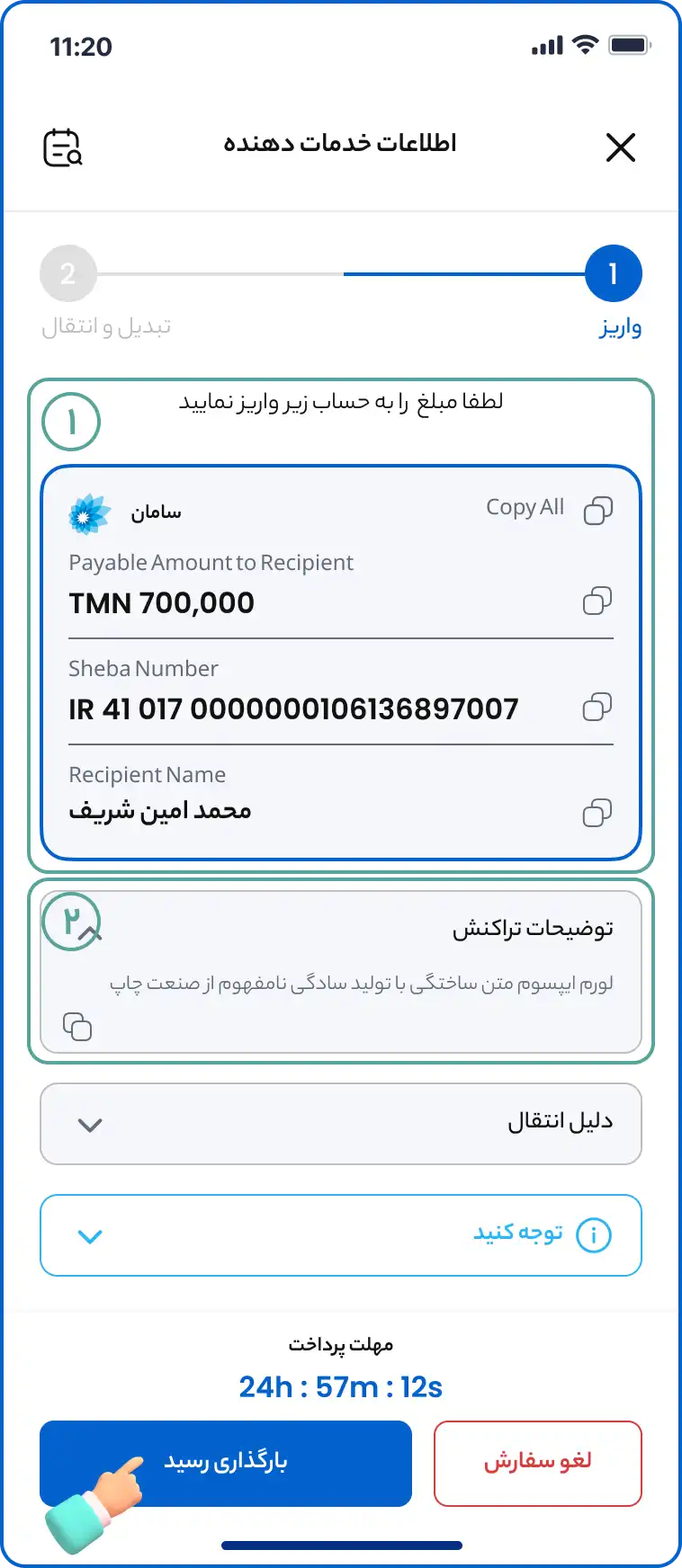Viewport: 682px width, 1568px height.
Task: Open the order history search icon
Action: pos(63,147)
